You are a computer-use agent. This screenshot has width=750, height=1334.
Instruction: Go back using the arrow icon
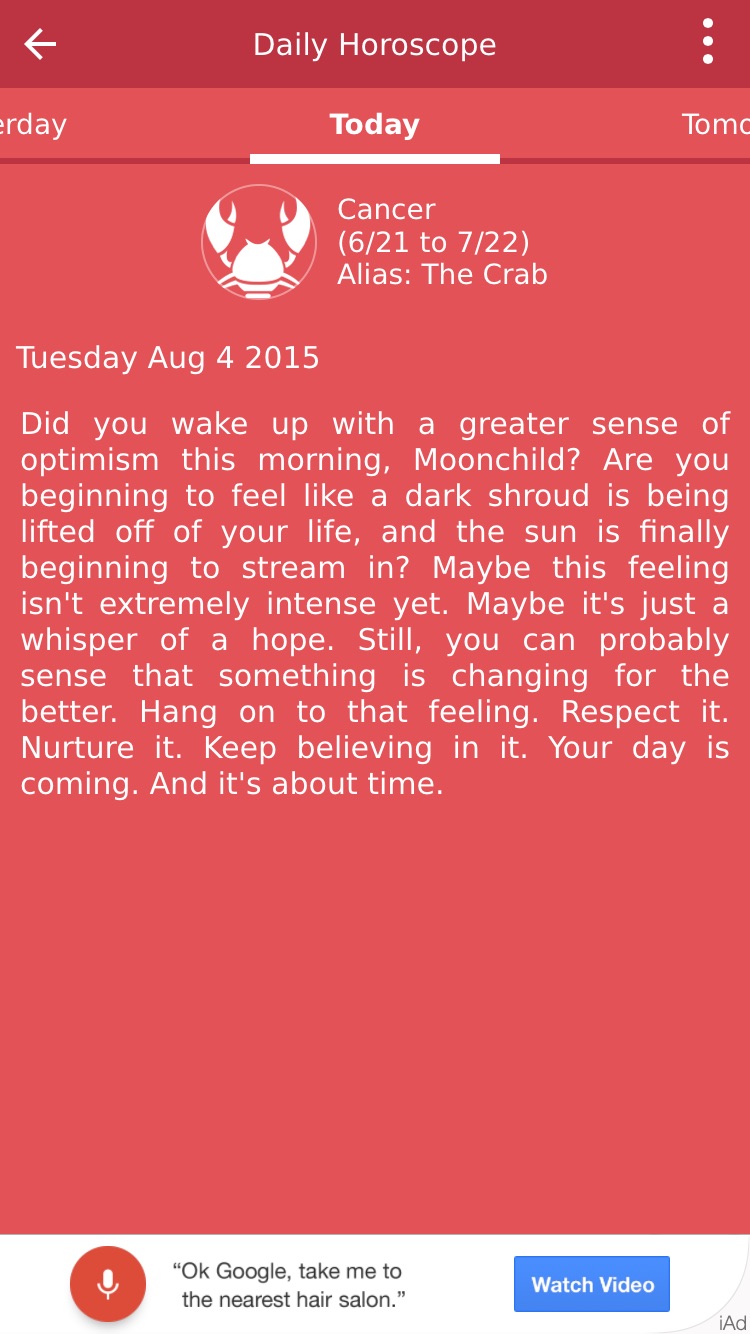pyautogui.click(x=40, y=44)
